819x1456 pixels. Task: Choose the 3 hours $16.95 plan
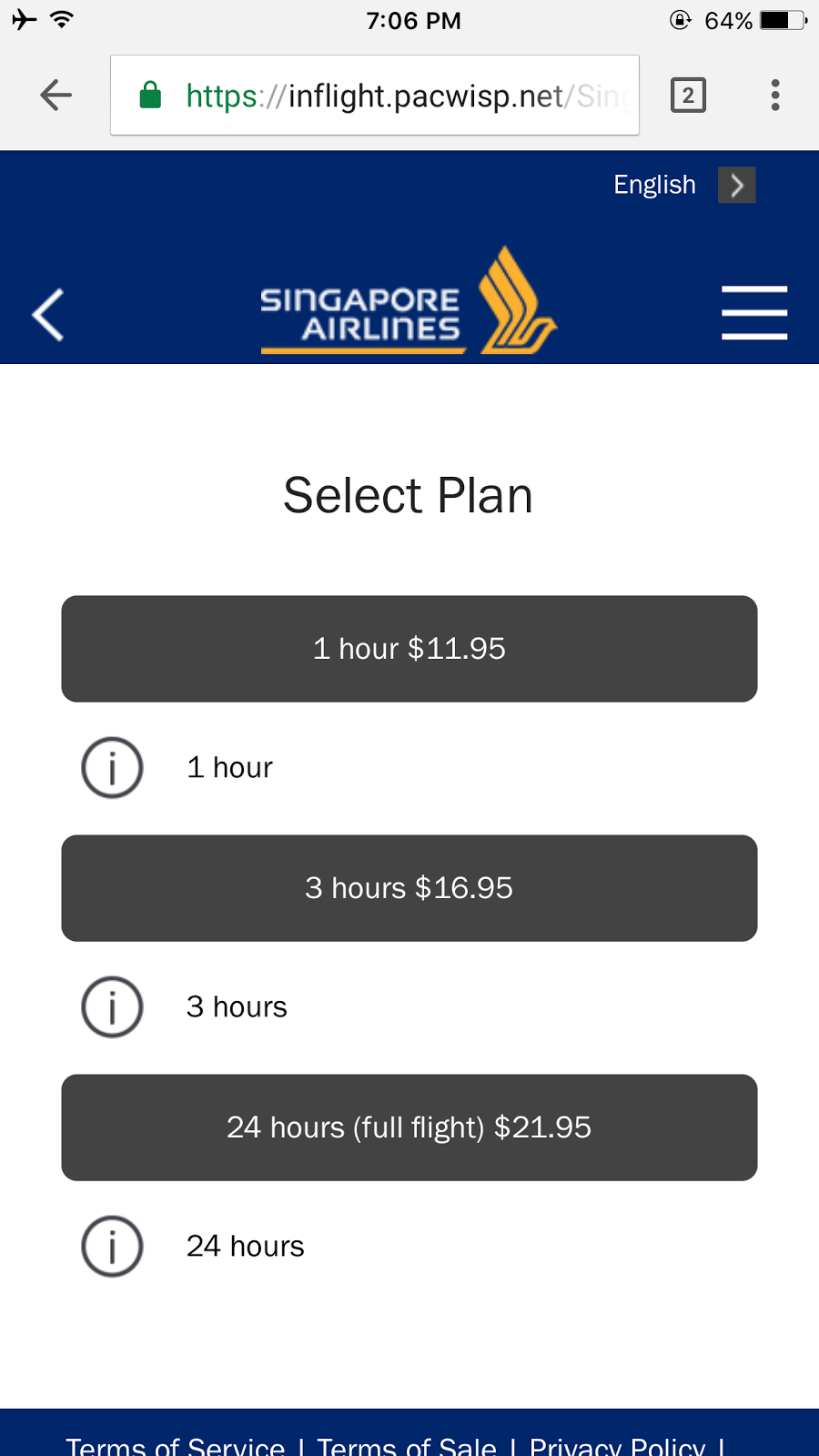point(409,888)
